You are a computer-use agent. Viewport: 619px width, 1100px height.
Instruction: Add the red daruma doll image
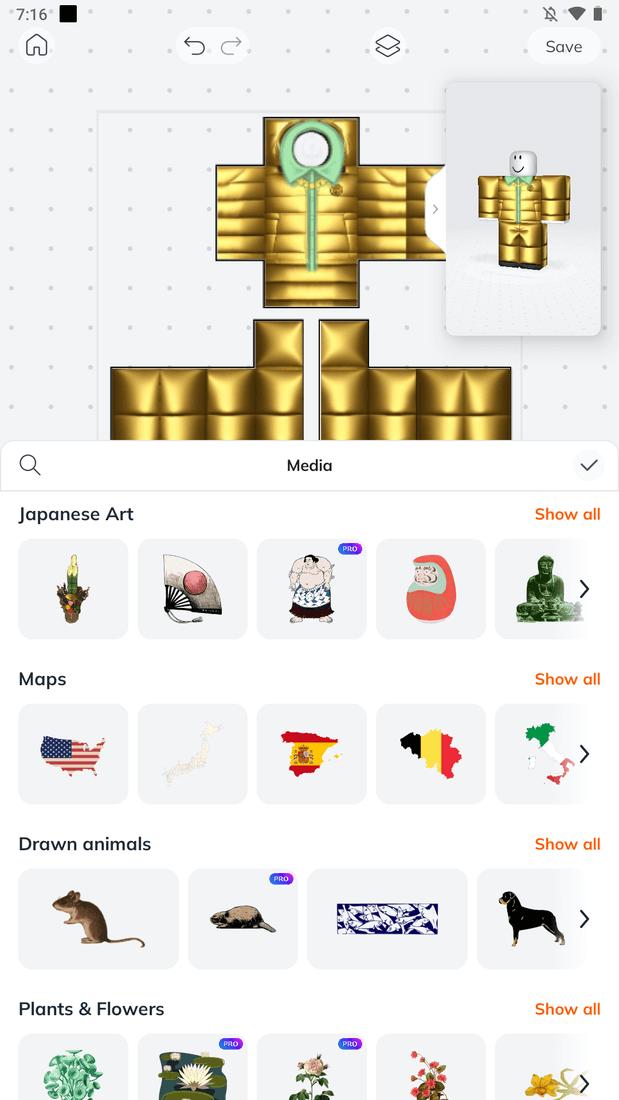pos(431,589)
